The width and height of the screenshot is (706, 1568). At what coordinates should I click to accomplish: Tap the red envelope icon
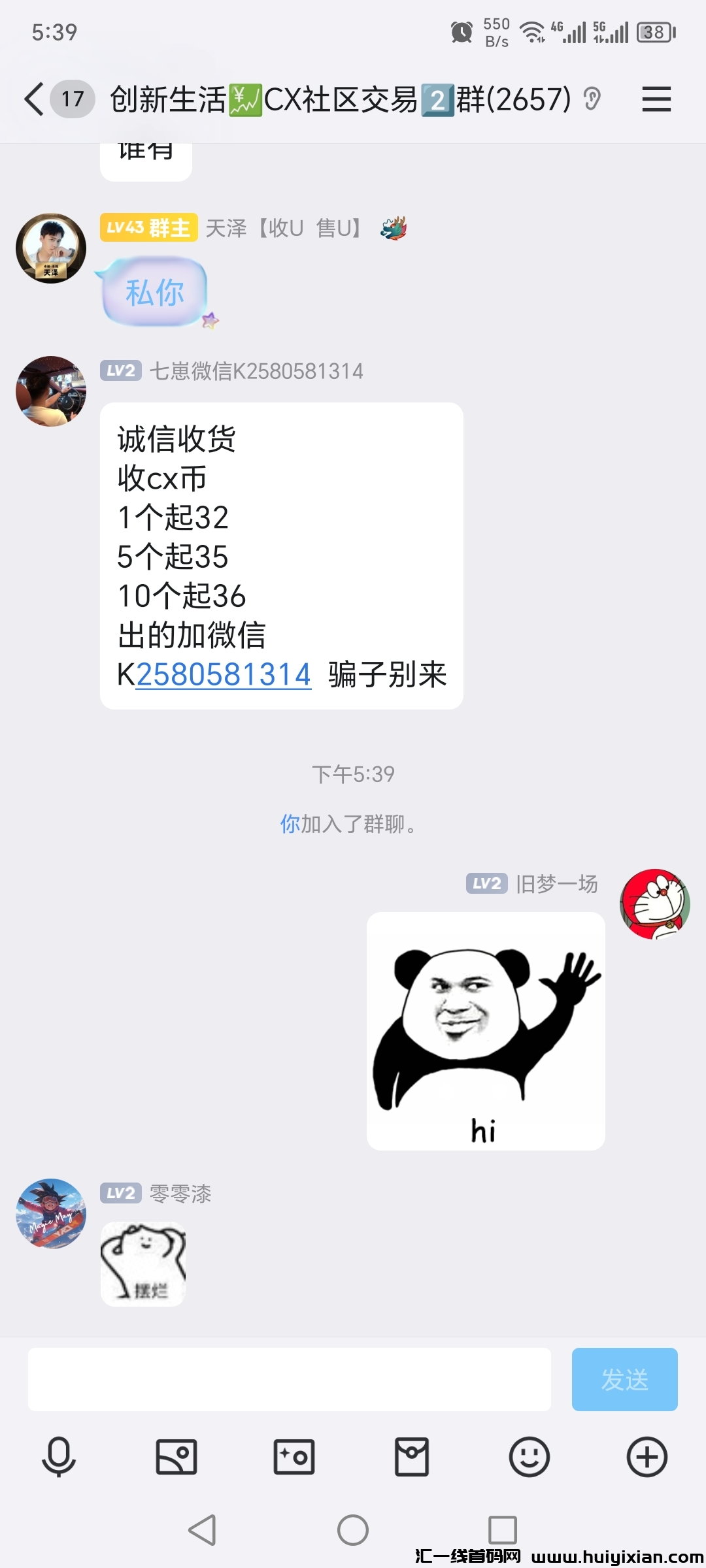pyautogui.click(x=411, y=1456)
